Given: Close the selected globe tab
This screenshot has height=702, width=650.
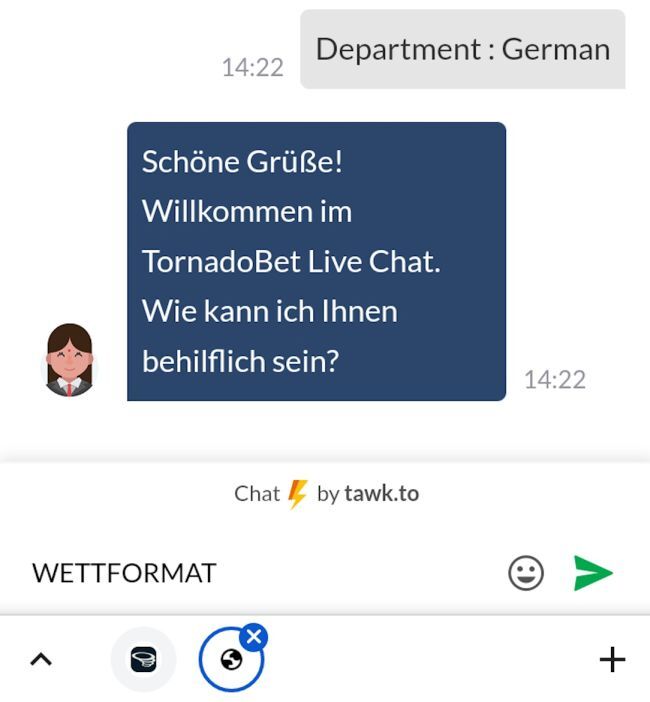Looking at the screenshot, I should click(254, 637).
